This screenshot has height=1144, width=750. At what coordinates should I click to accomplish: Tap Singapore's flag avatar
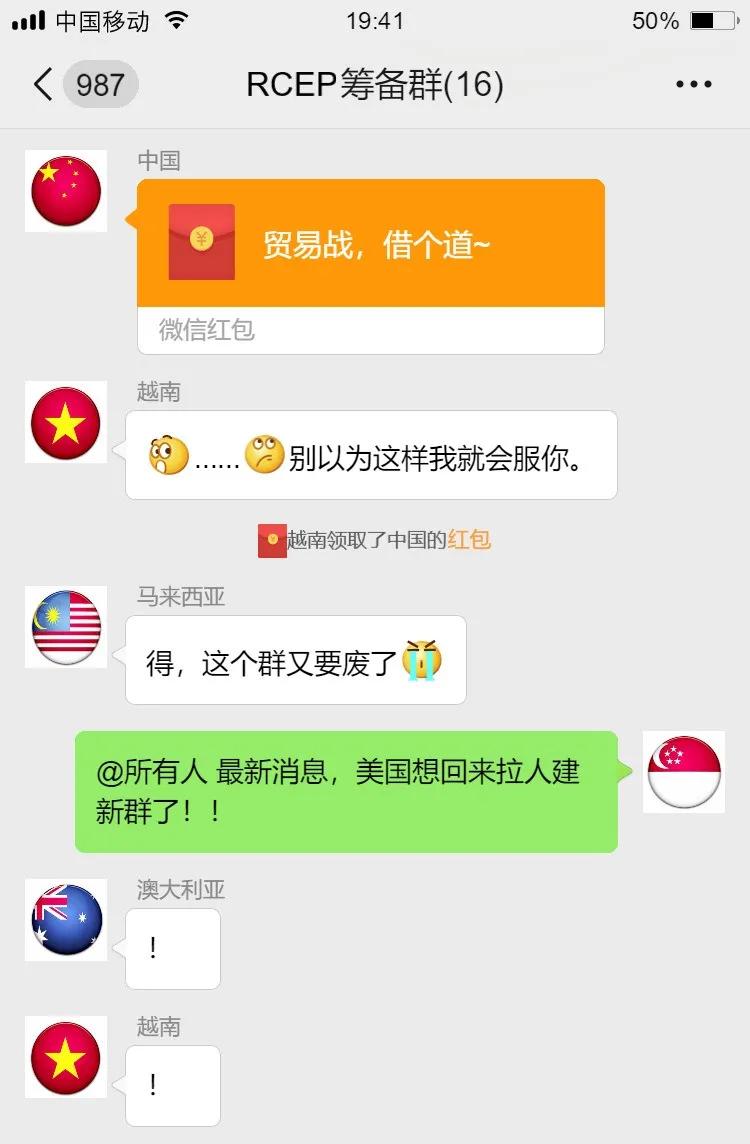pos(683,772)
